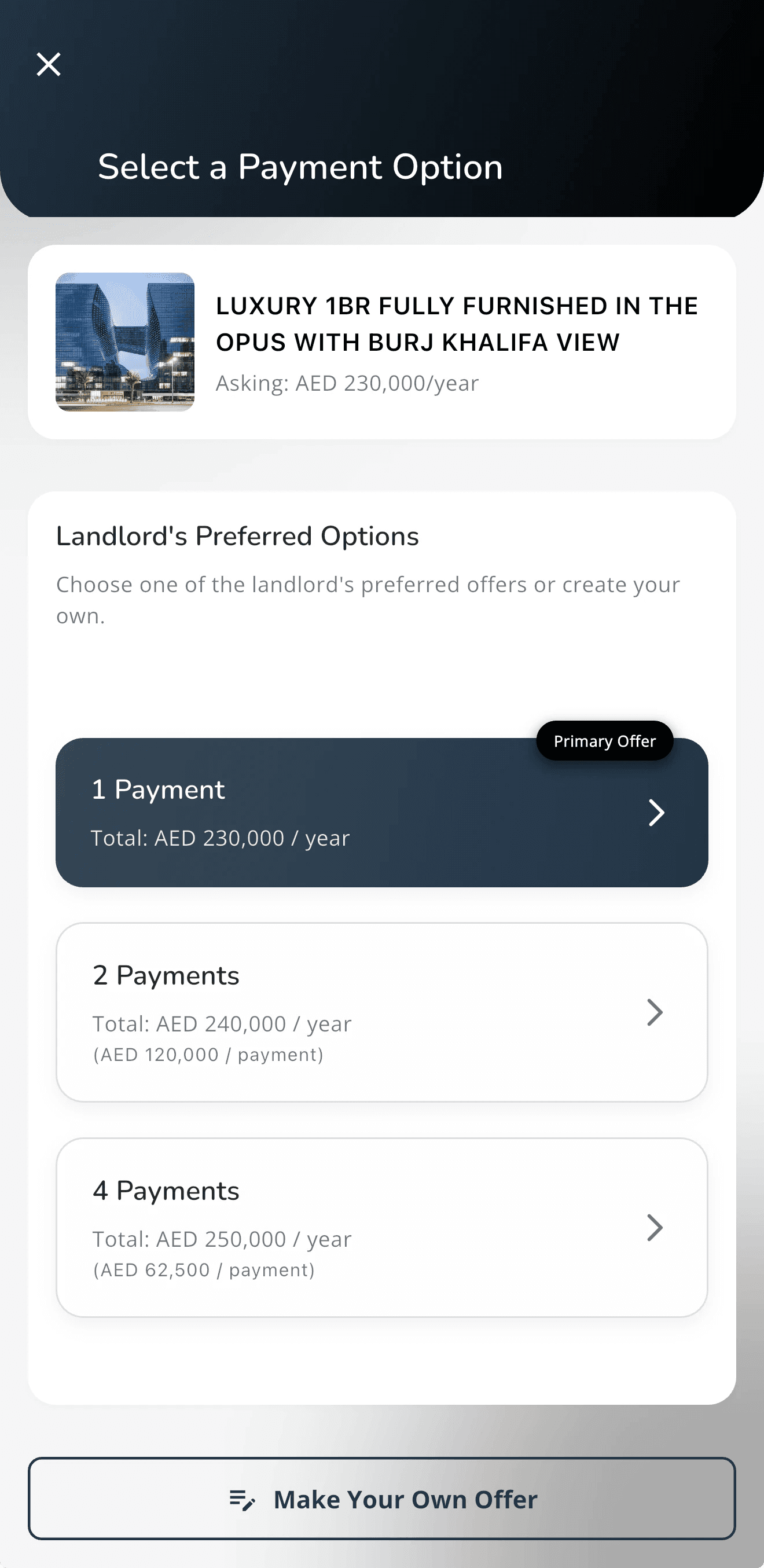The width and height of the screenshot is (764, 1568).
Task: Tap Make Your Own Offer
Action: (381, 1499)
